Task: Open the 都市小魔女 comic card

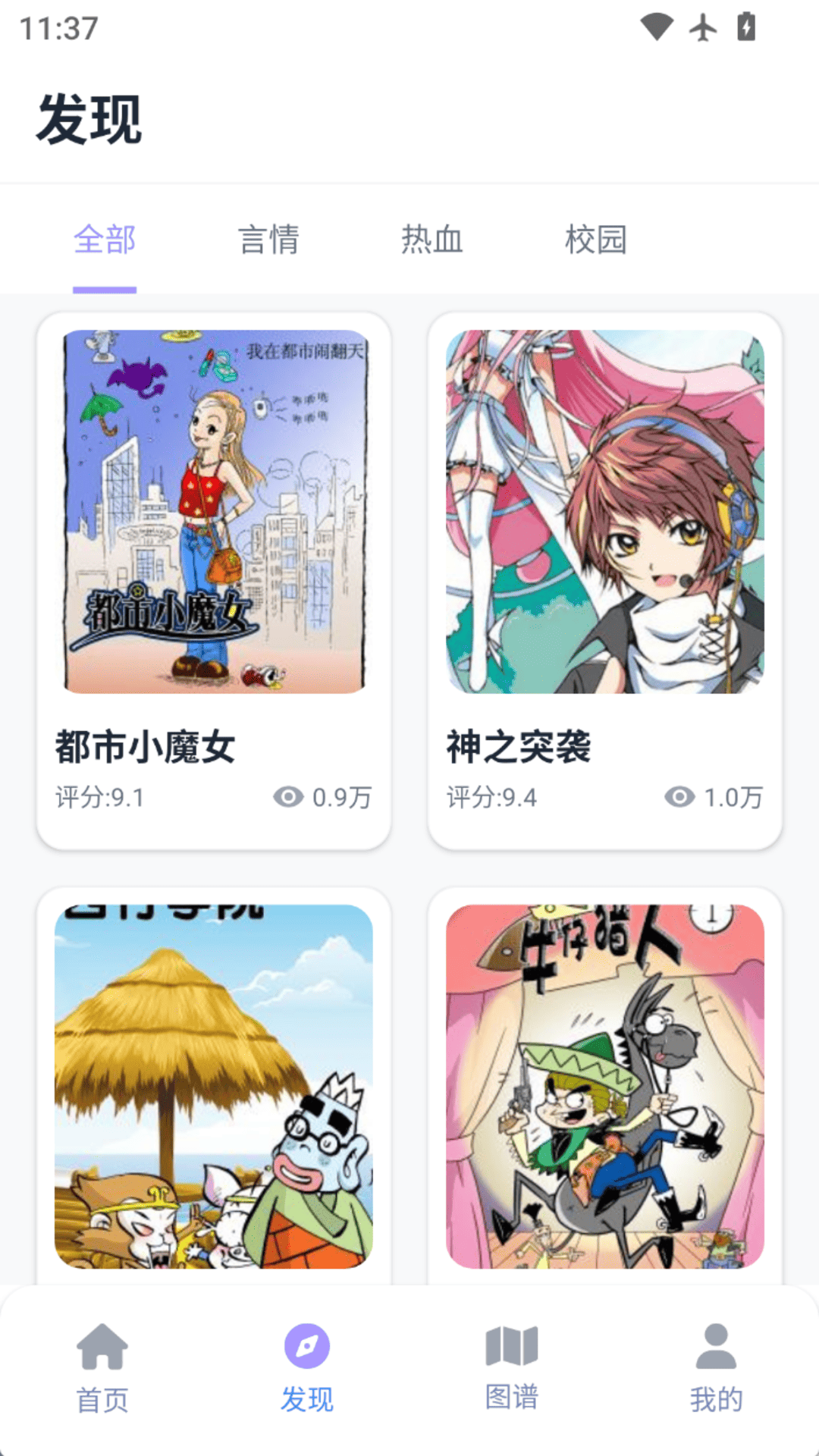Action: pos(214,580)
